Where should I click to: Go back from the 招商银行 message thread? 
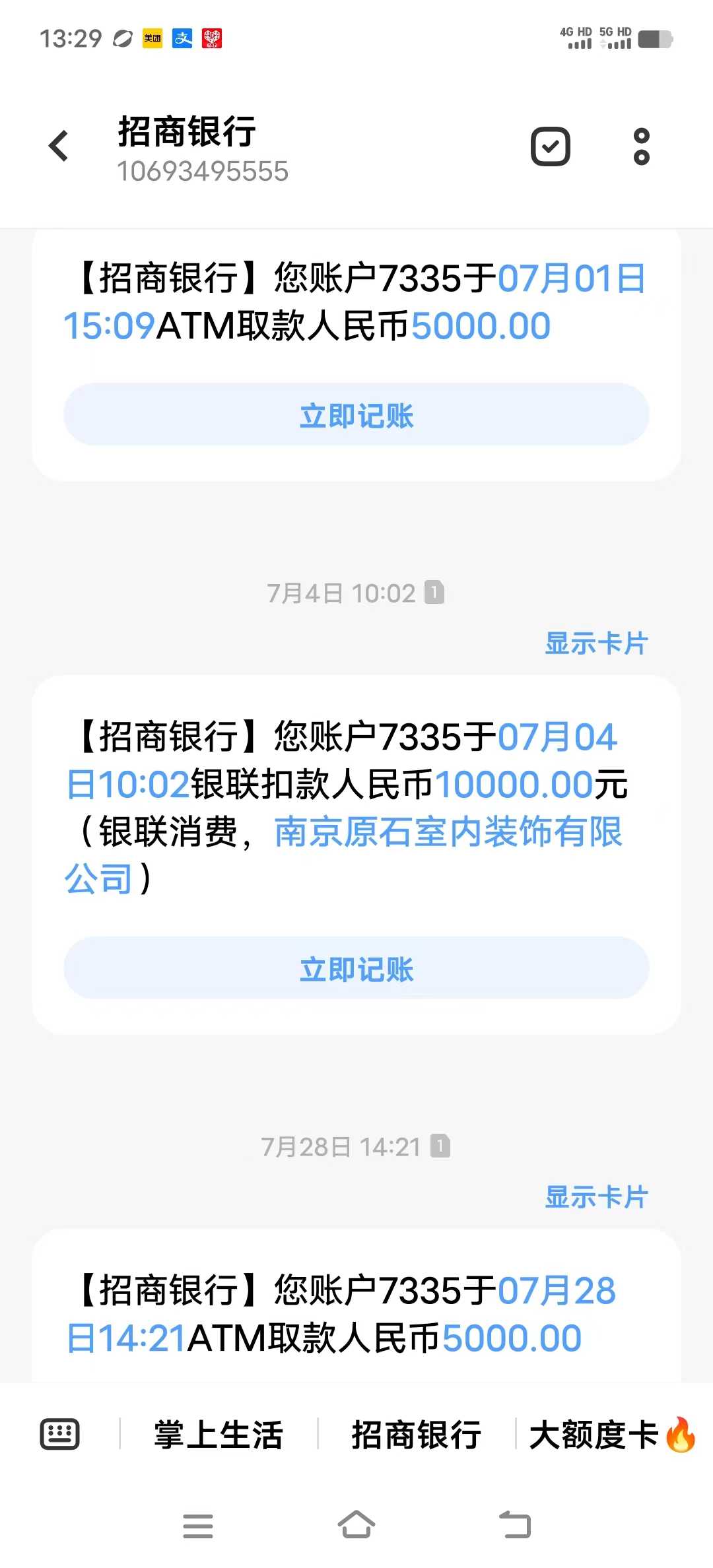(59, 146)
